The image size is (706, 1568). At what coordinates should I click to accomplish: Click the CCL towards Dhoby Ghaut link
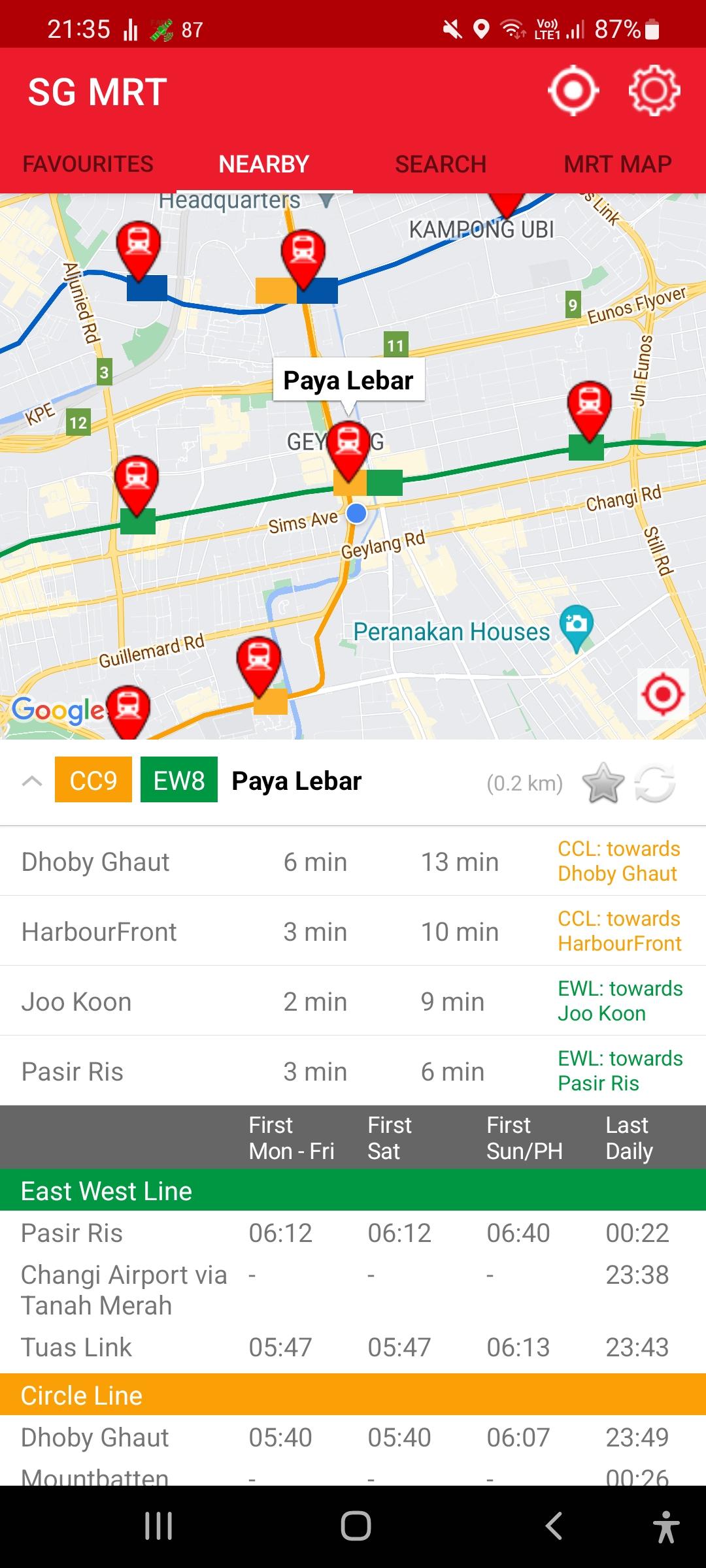(x=618, y=860)
